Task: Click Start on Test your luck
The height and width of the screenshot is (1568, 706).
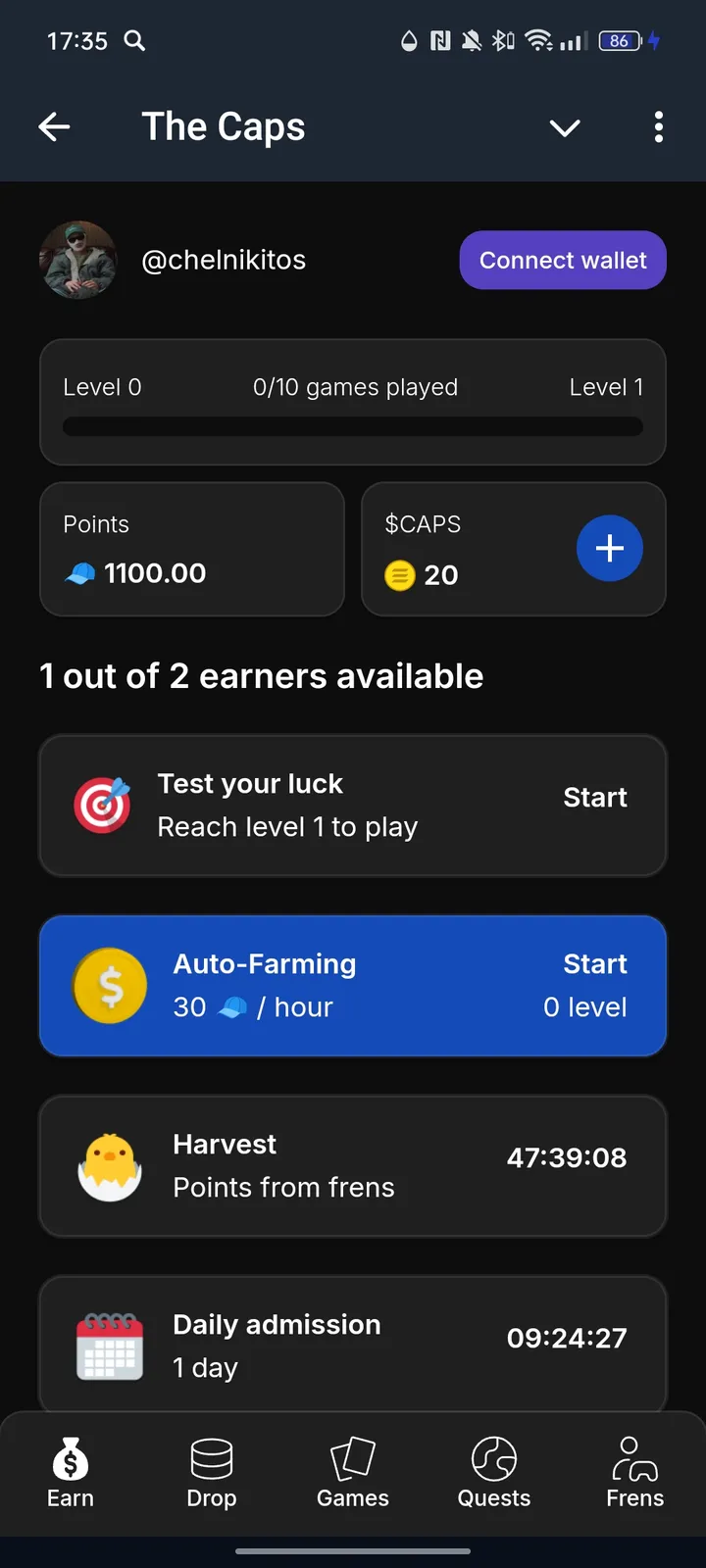Action: pyautogui.click(x=595, y=797)
